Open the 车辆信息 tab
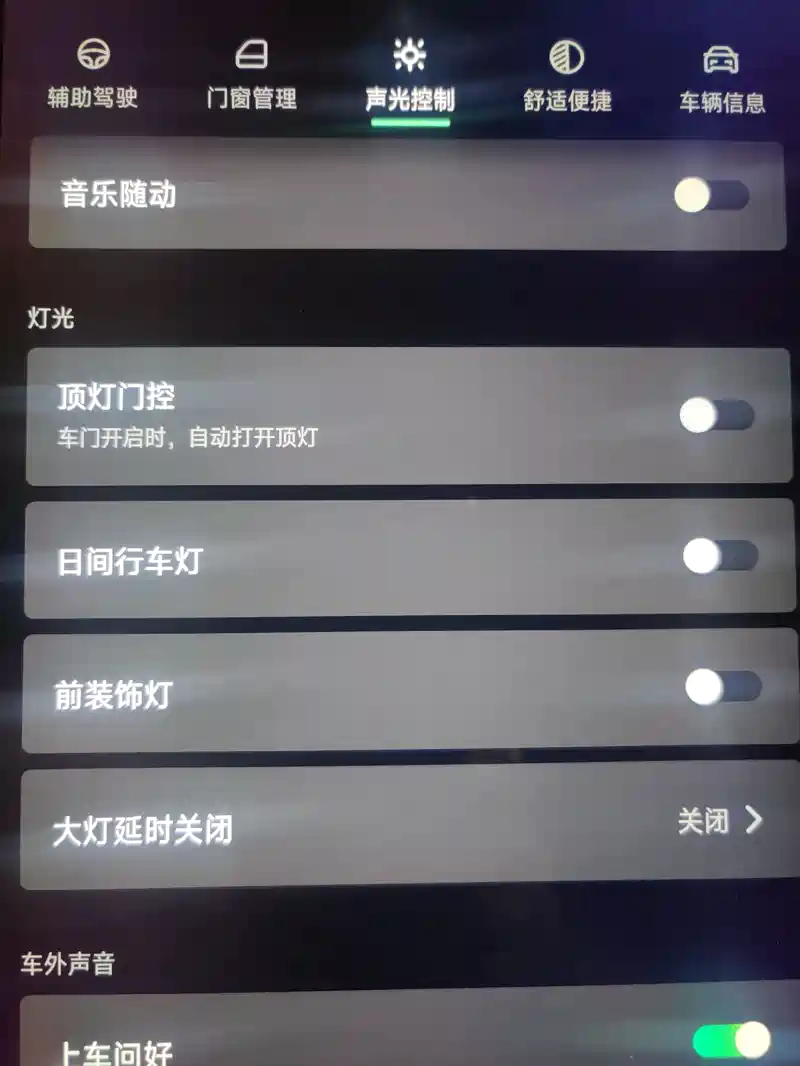 (722, 77)
